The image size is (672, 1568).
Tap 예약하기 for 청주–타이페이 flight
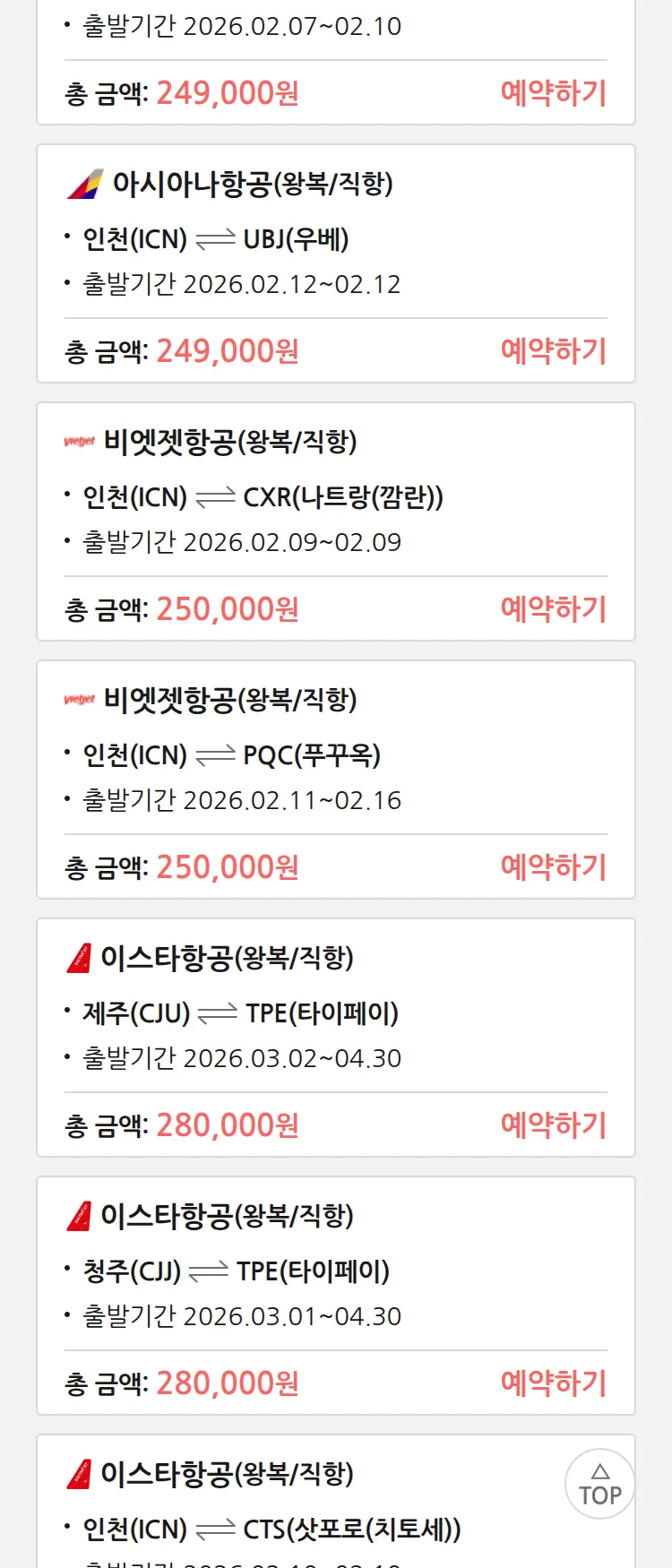click(553, 1383)
